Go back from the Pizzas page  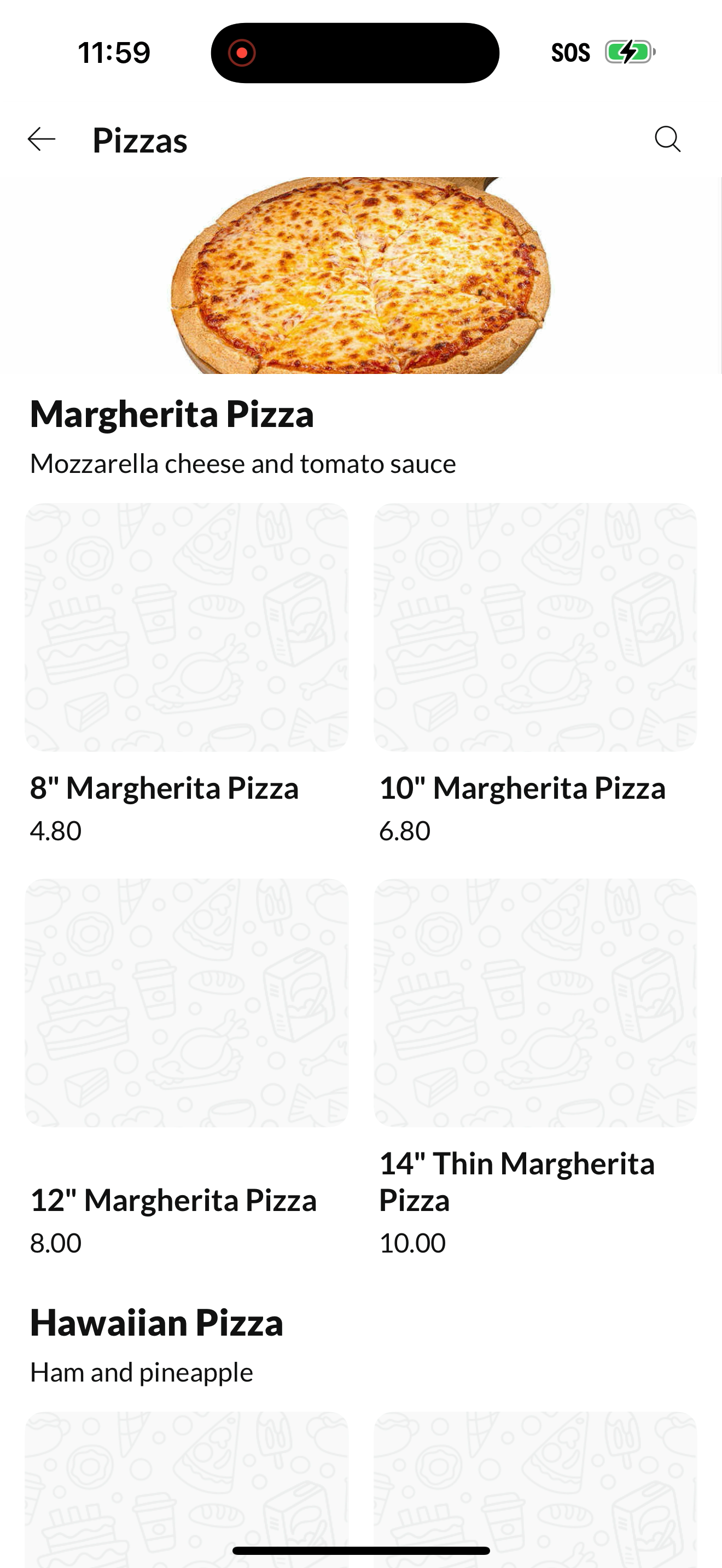pyautogui.click(x=42, y=139)
